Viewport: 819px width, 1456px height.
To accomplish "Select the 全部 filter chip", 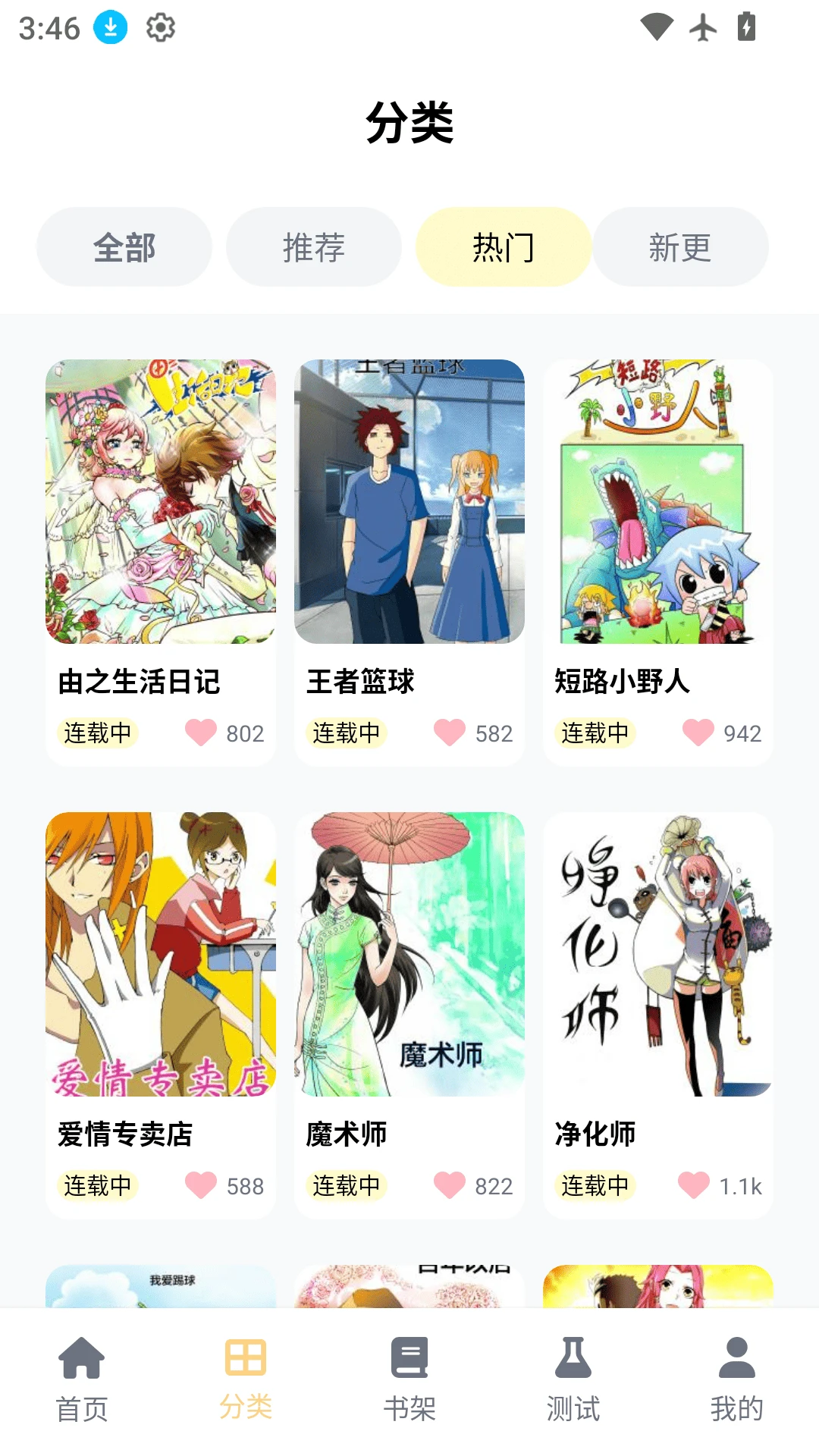I will [x=124, y=247].
